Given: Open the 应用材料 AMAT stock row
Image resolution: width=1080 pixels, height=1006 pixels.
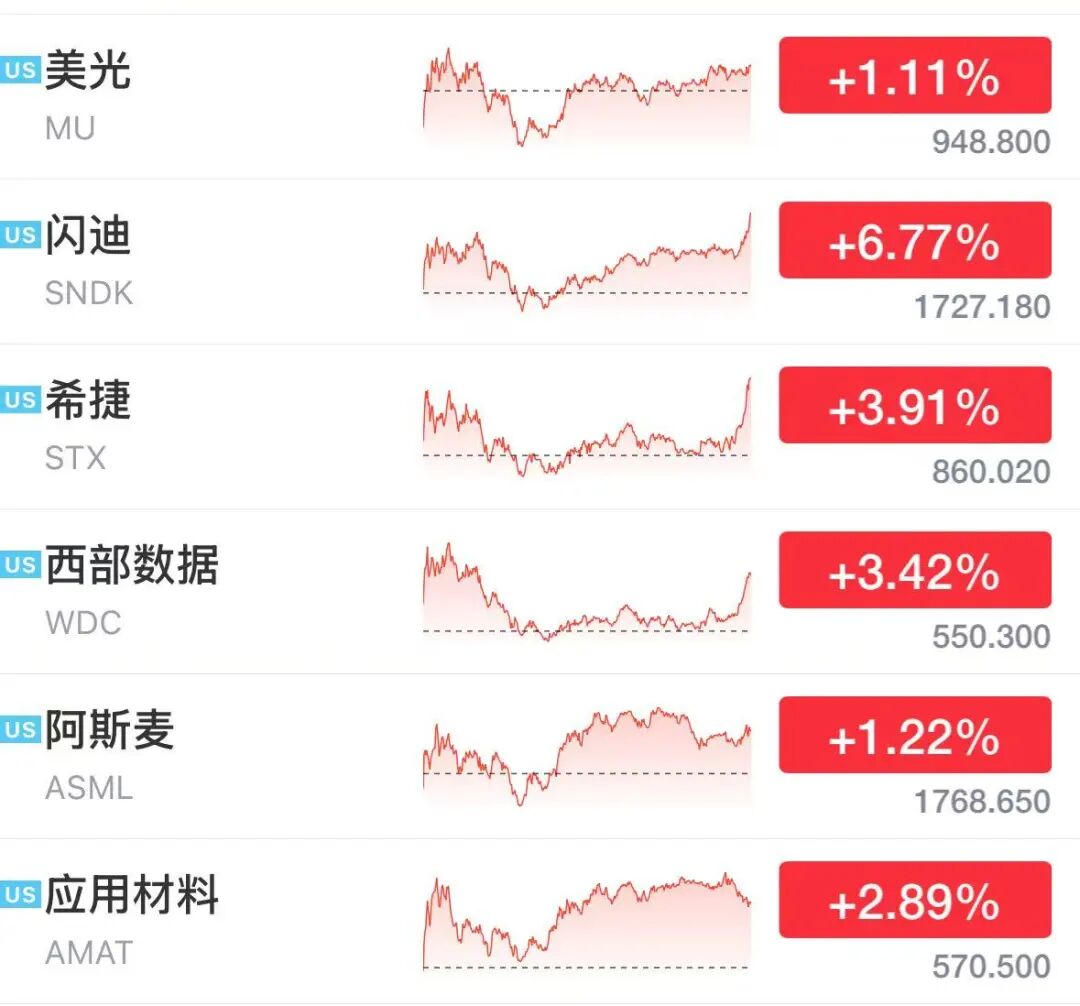Looking at the screenshot, I should pos(540,921).
